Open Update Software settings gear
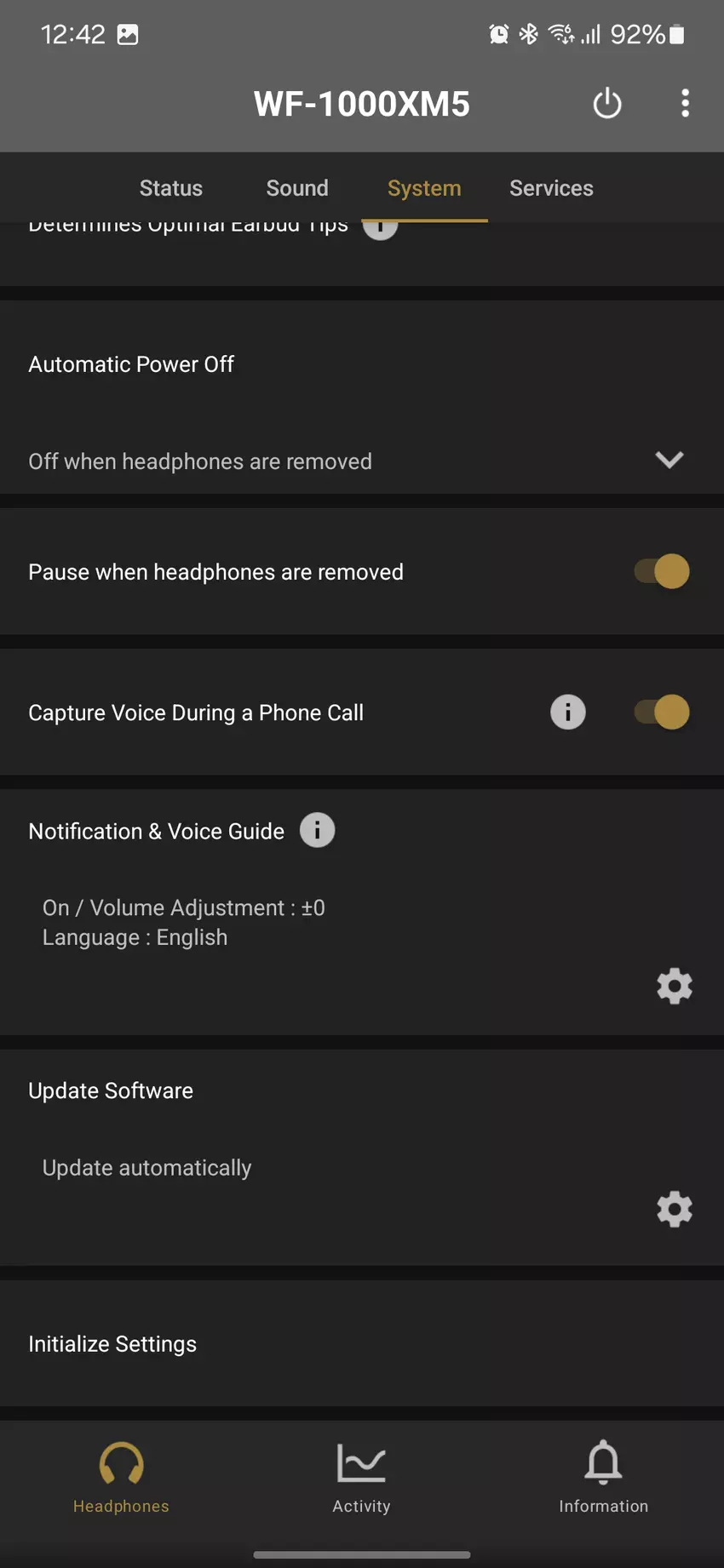 click(x=675, y=1209)
